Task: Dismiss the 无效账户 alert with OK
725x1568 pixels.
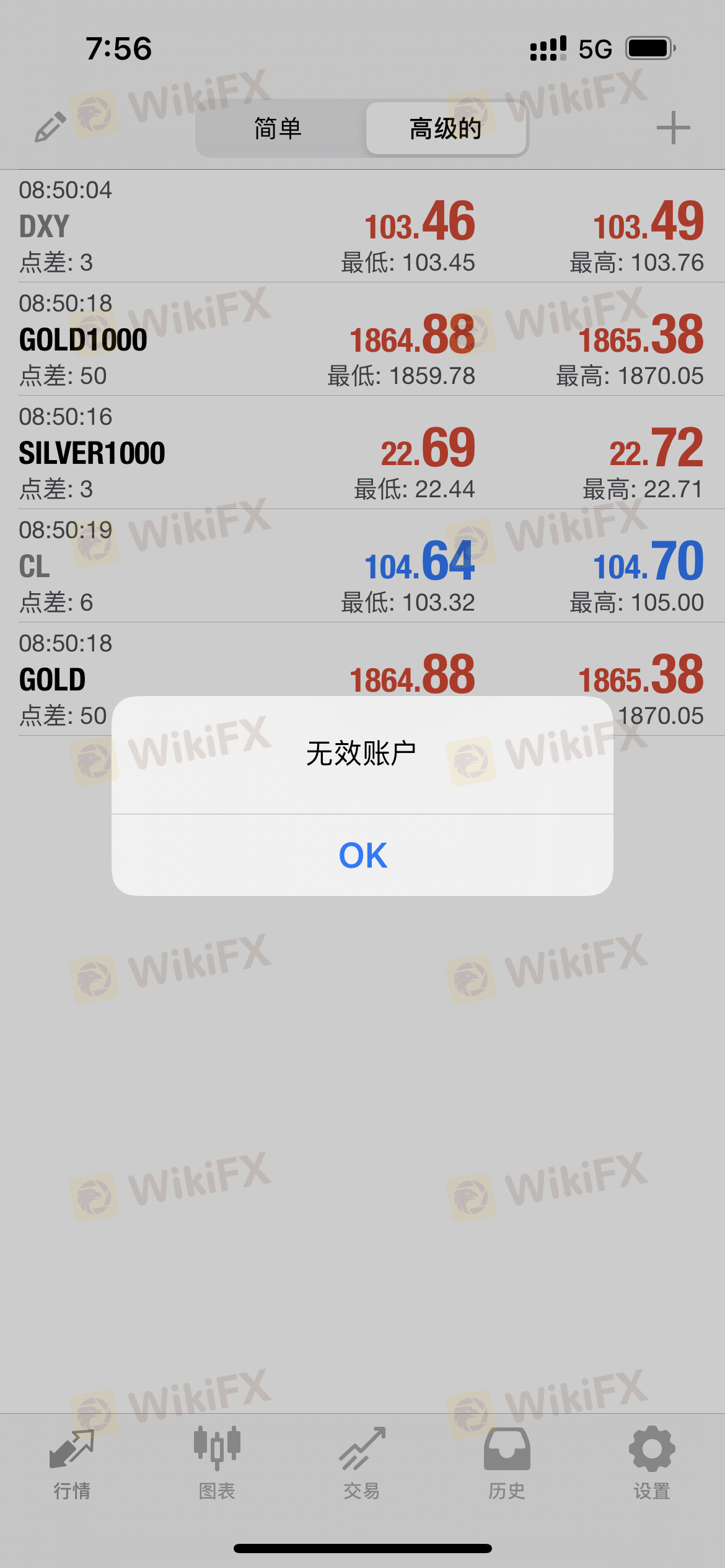Action: (x=362, y=855)
